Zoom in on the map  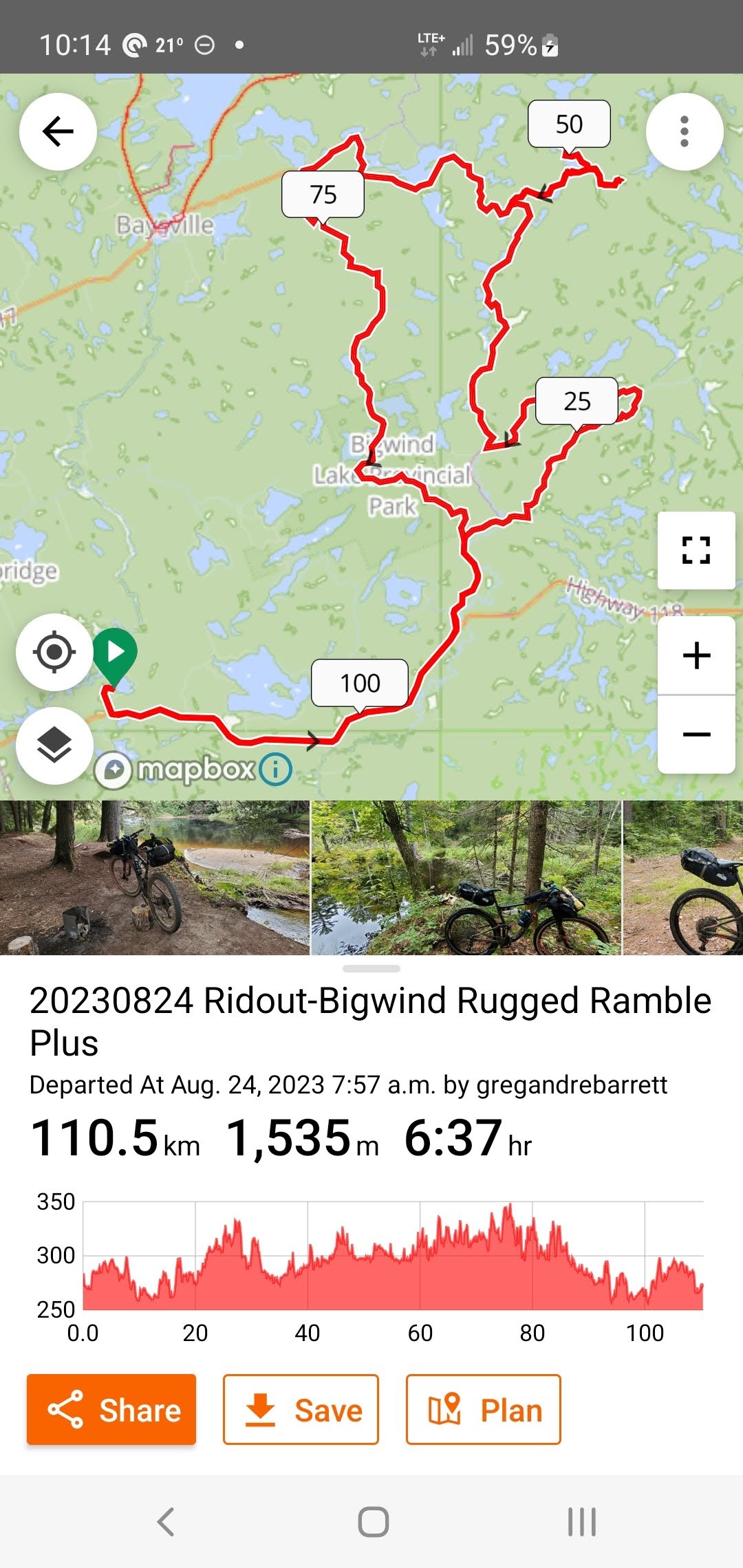pos(696,655)
